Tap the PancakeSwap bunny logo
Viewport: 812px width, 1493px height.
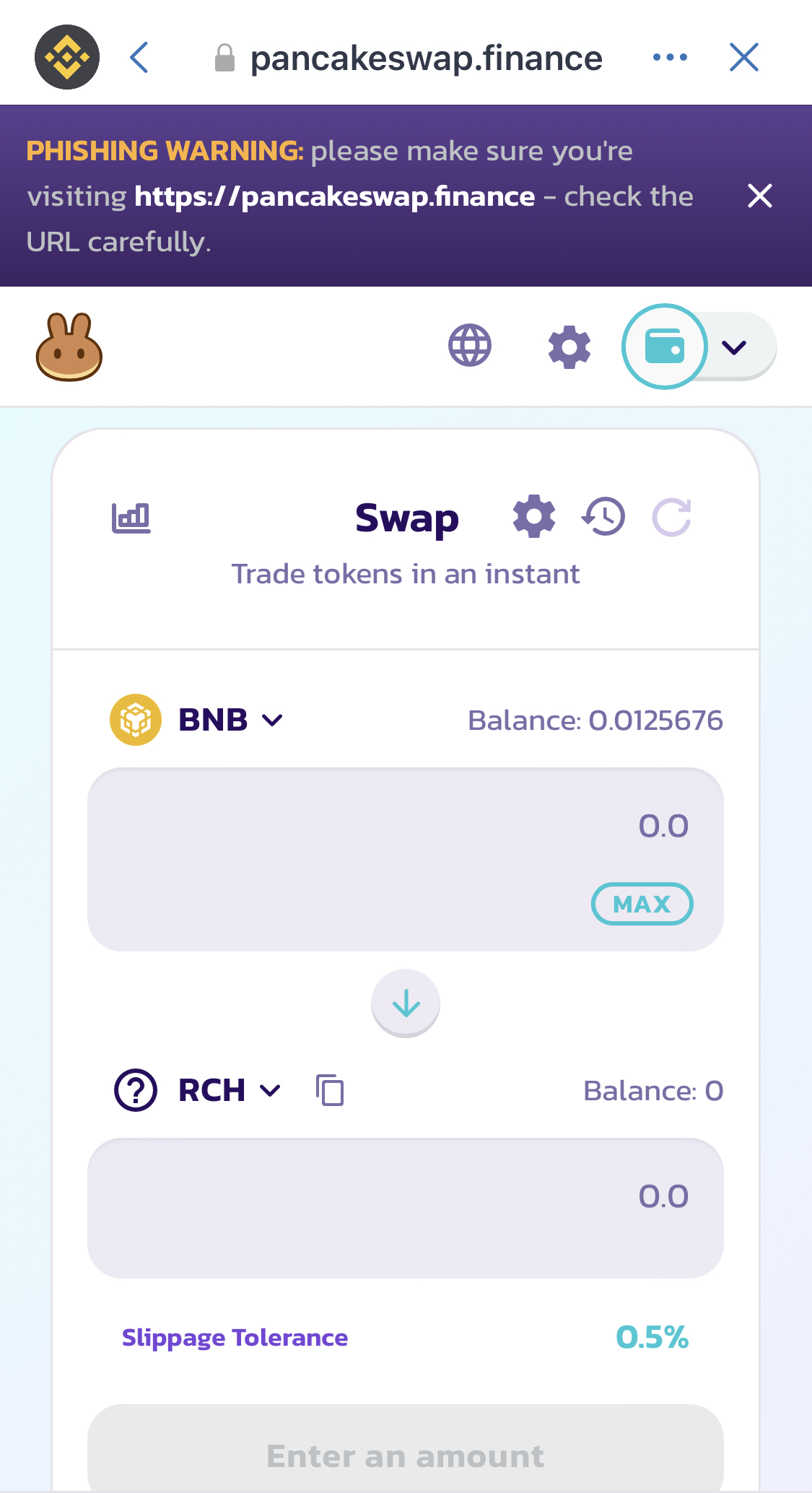pos(69,347)
